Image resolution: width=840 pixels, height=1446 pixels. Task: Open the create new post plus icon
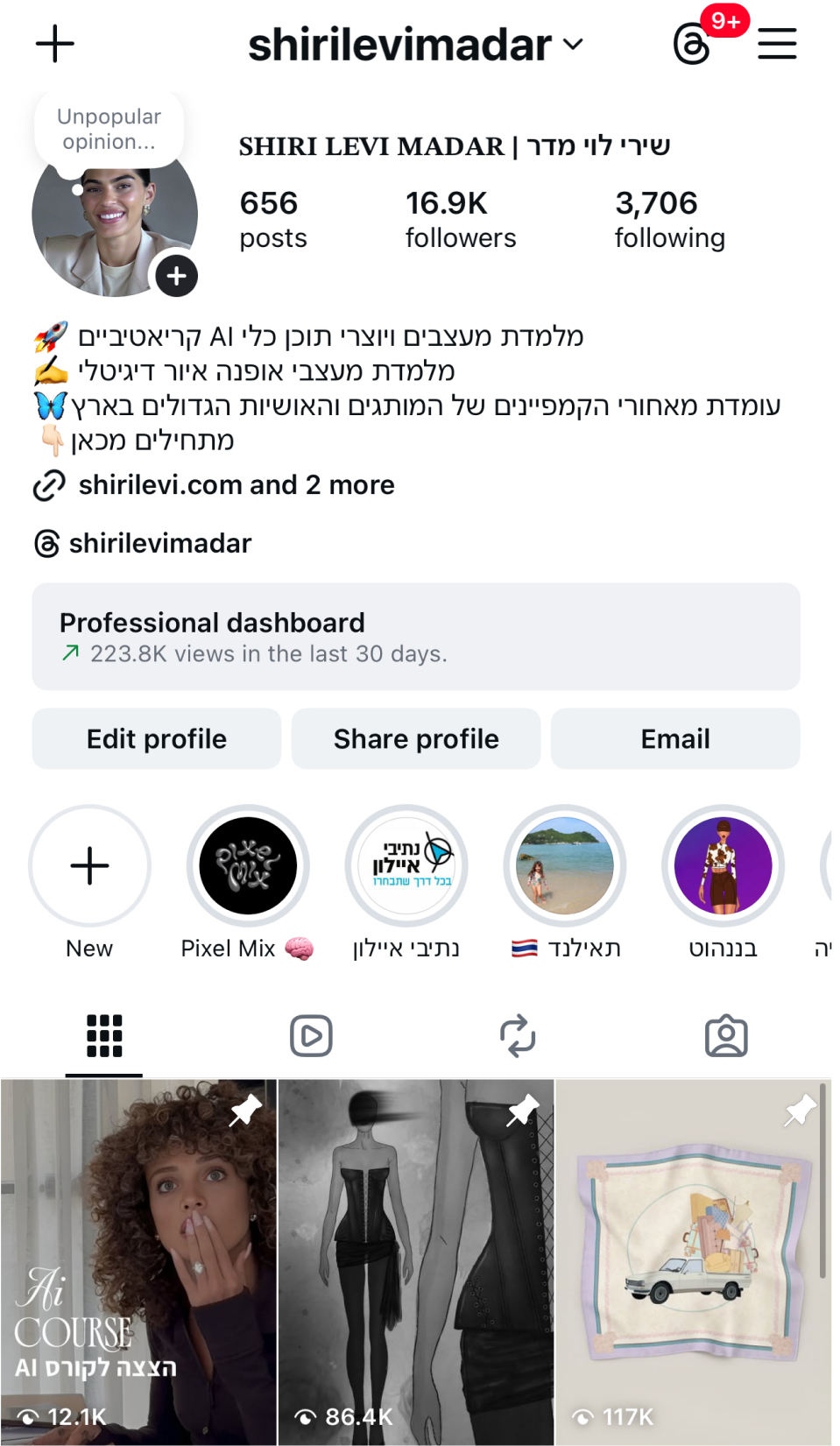(54, 42)
